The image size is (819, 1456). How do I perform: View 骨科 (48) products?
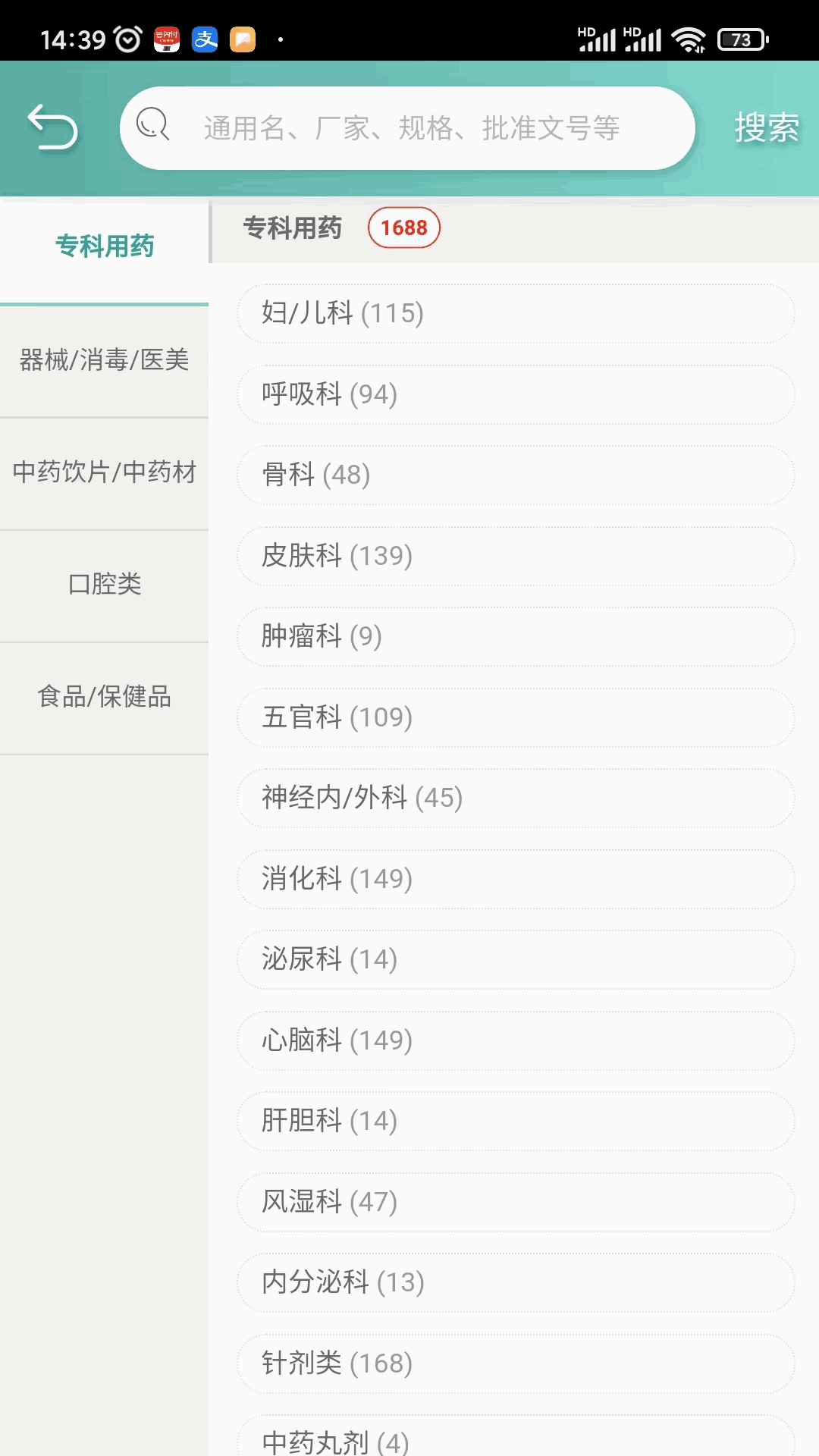516,475
